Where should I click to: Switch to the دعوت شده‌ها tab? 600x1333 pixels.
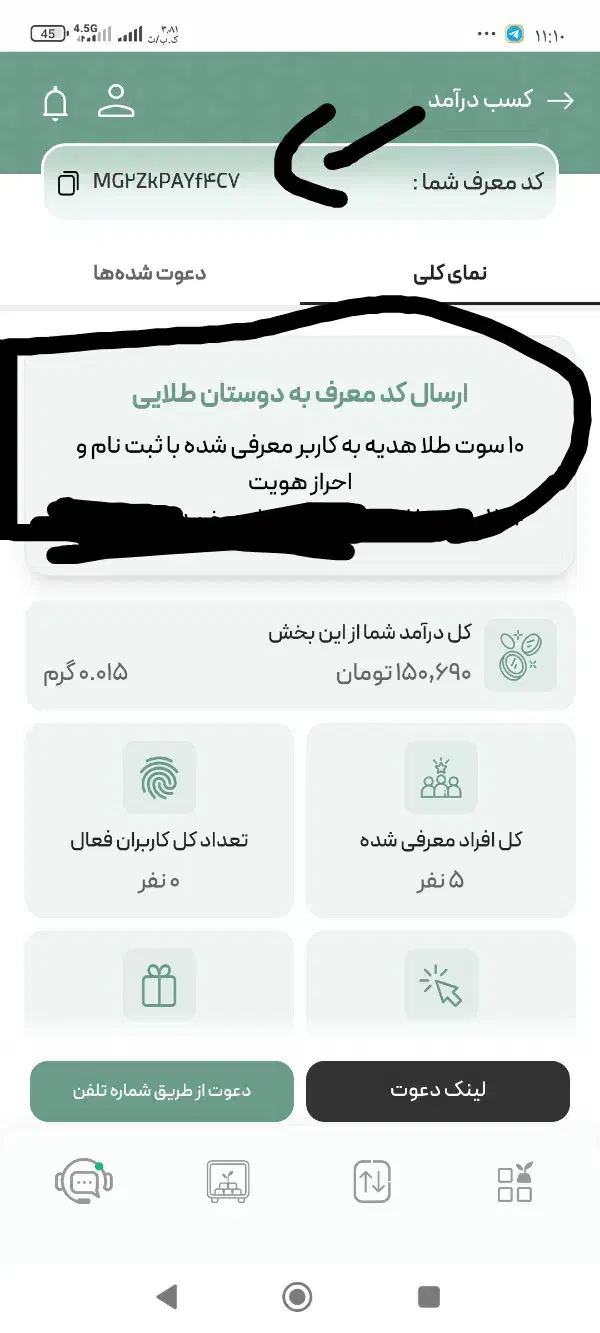150,273
